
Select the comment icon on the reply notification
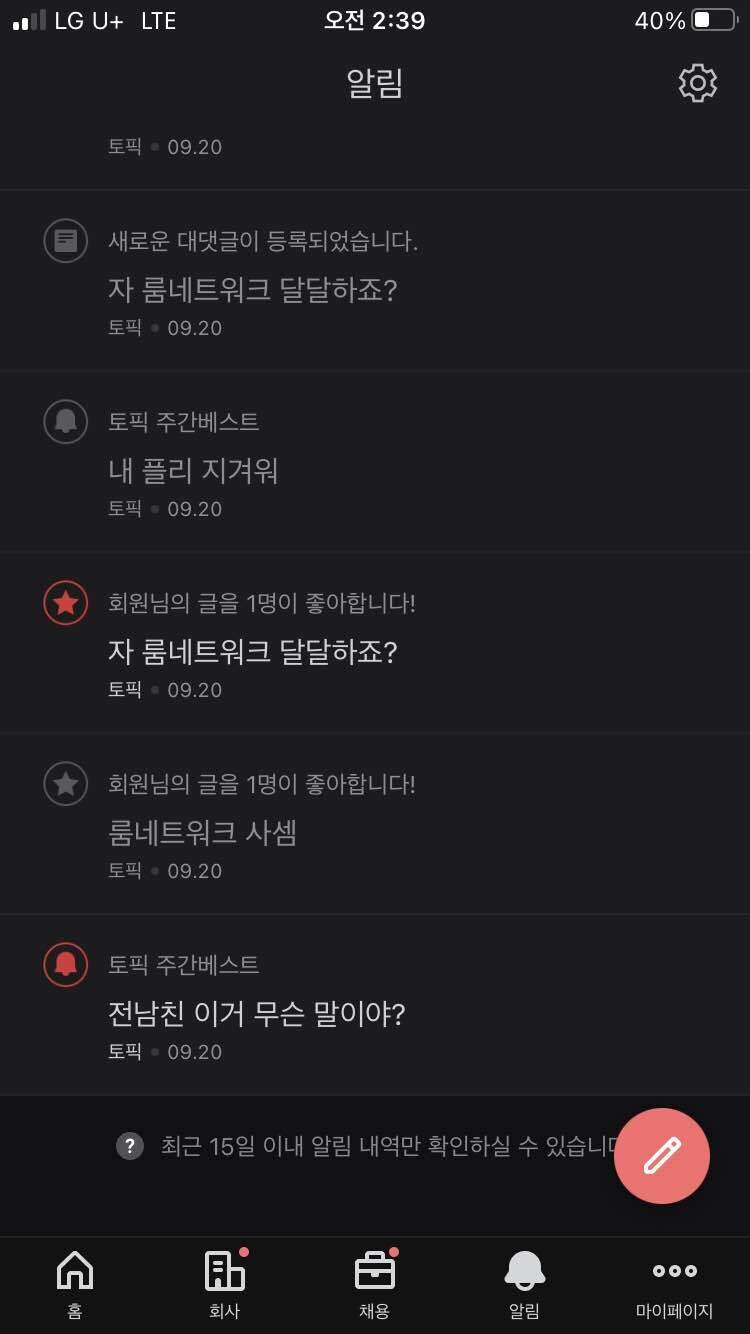click(65, 241)
